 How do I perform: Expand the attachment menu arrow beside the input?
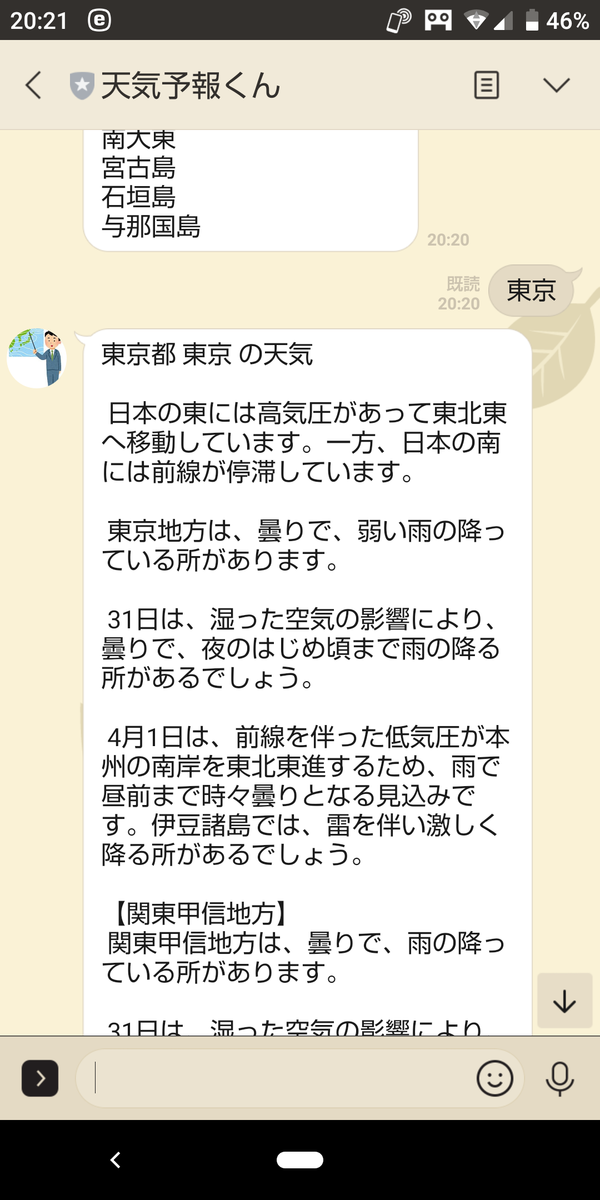(40, 1078)
